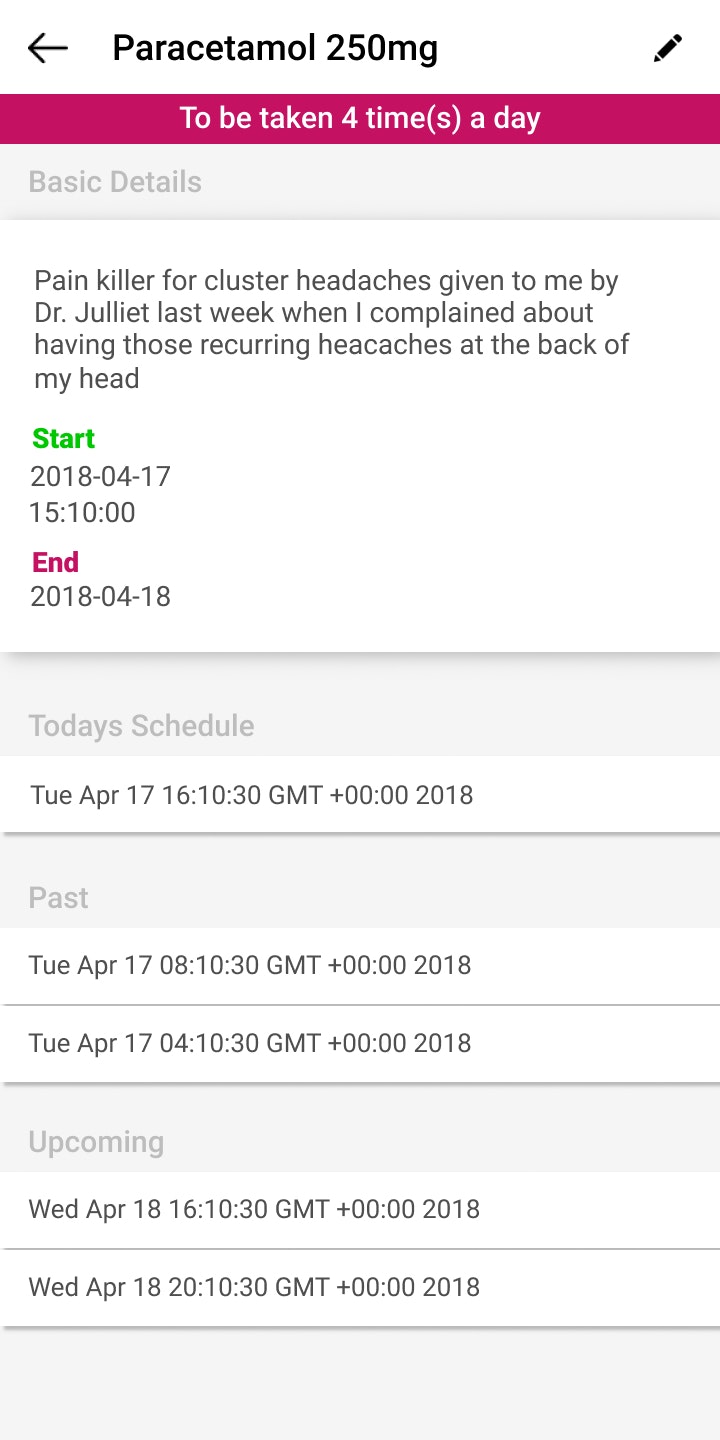Tap the pencil icon to edit medication
The height and width of the screenshot is (1440, 720).
click(x=668, y=47)
